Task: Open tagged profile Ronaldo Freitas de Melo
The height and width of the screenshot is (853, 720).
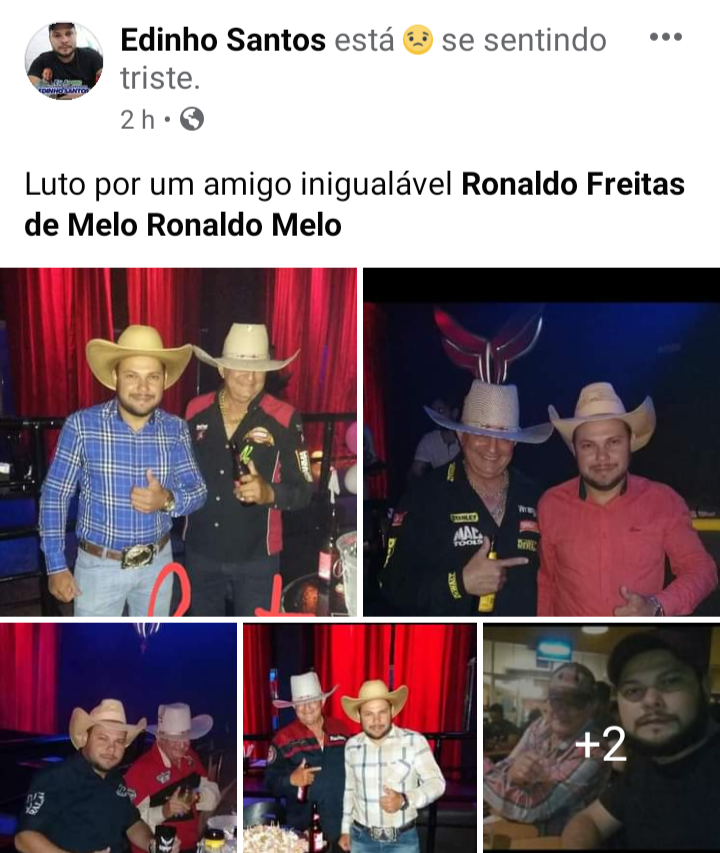Action: [x=572, y=185]
